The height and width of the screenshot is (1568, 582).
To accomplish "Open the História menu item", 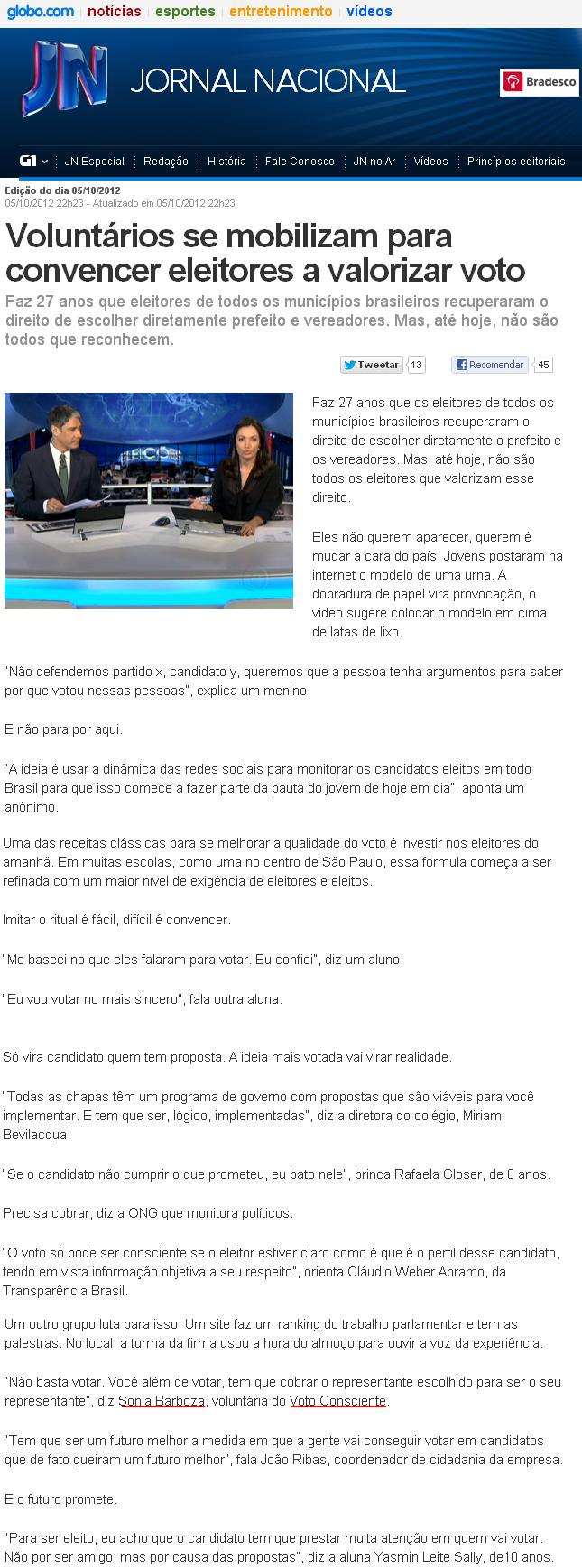I will click(x=226, y=162).
